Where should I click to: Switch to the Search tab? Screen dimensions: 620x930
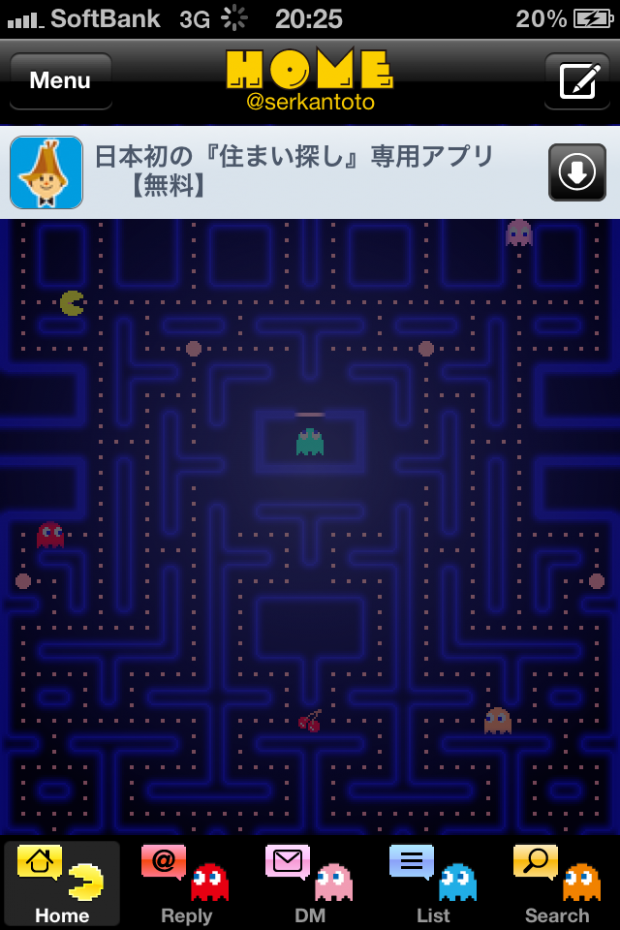(557, 884)
